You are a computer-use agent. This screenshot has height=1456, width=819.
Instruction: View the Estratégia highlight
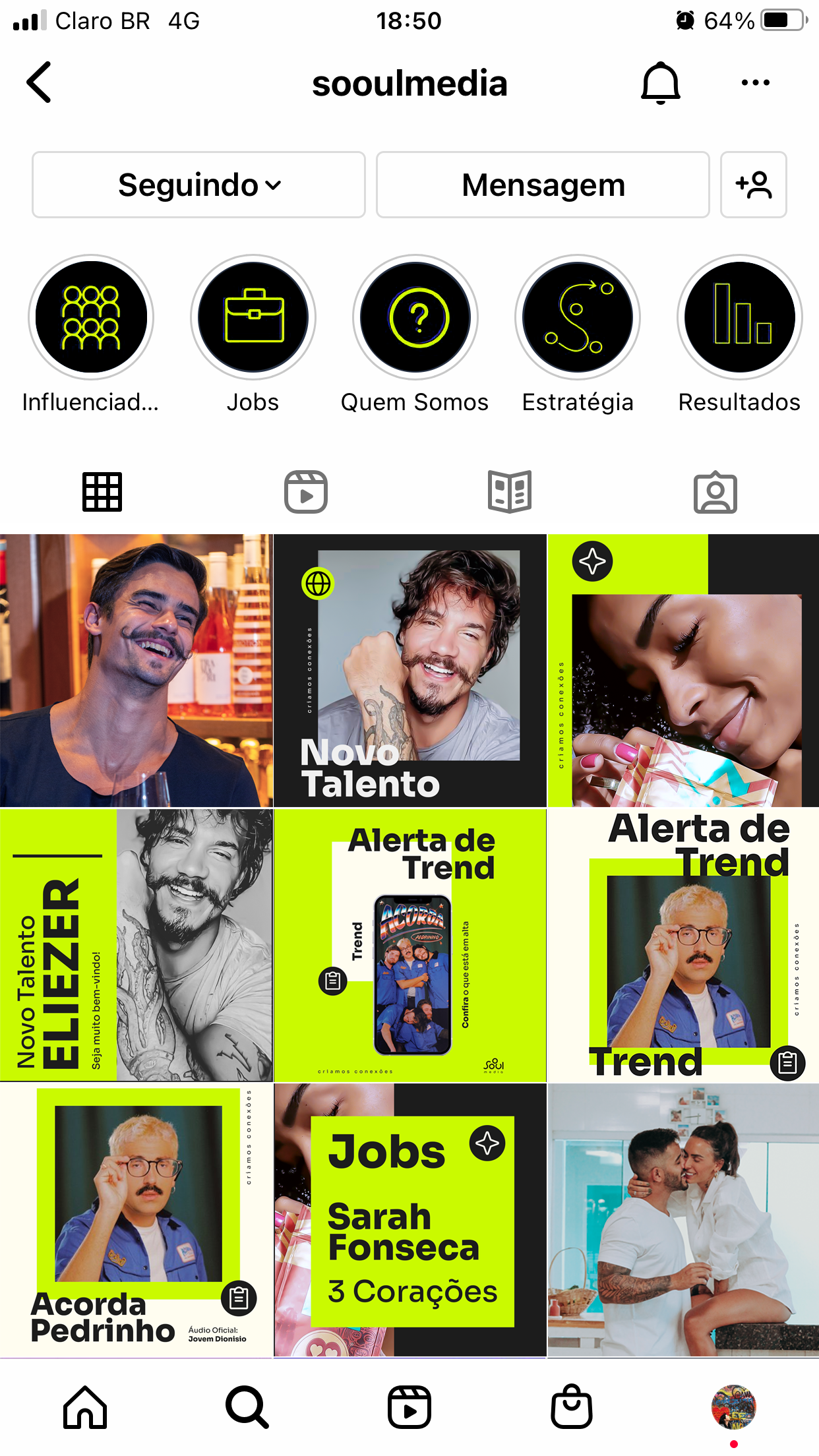point(578,318)
